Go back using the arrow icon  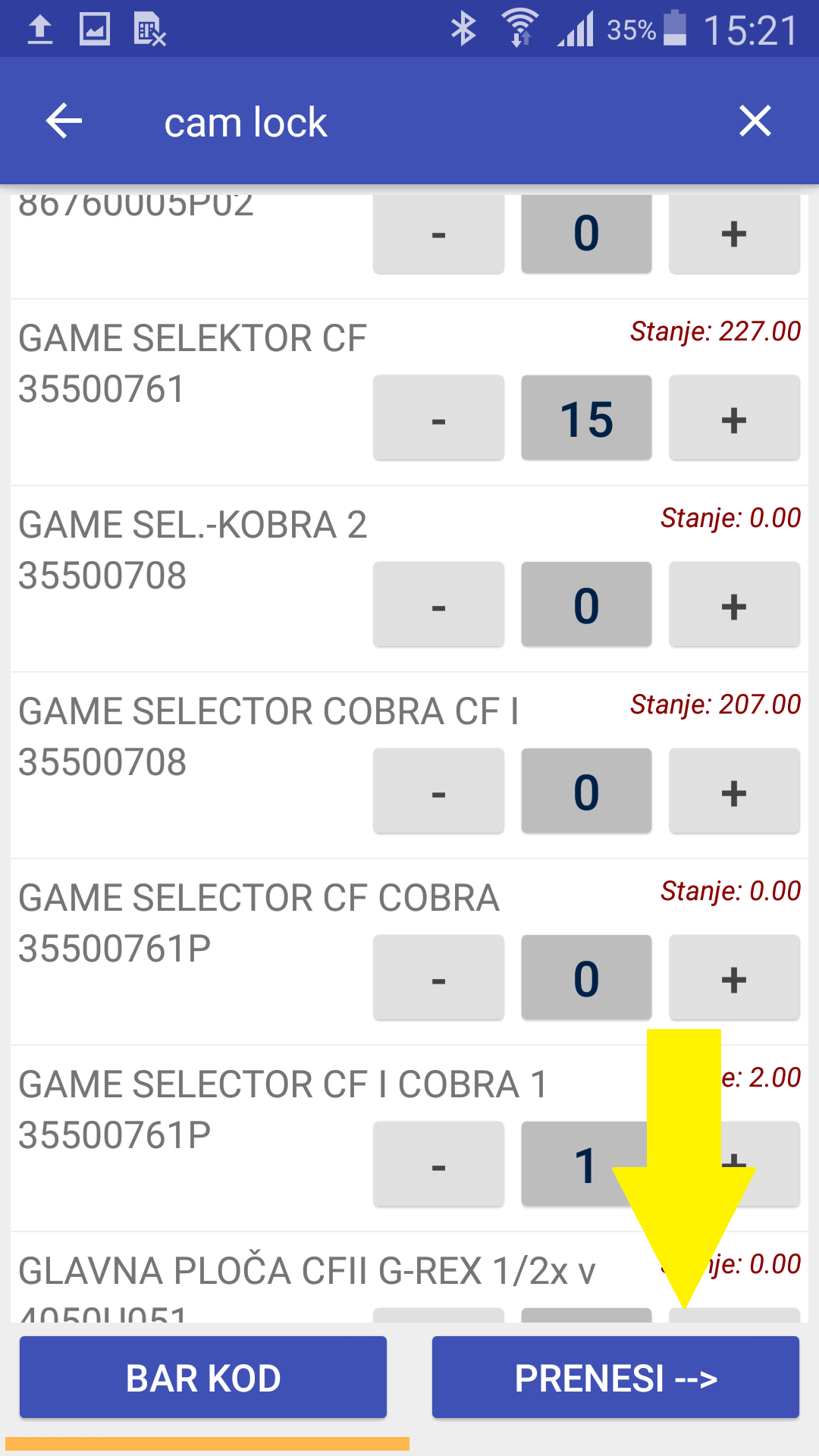64,121
